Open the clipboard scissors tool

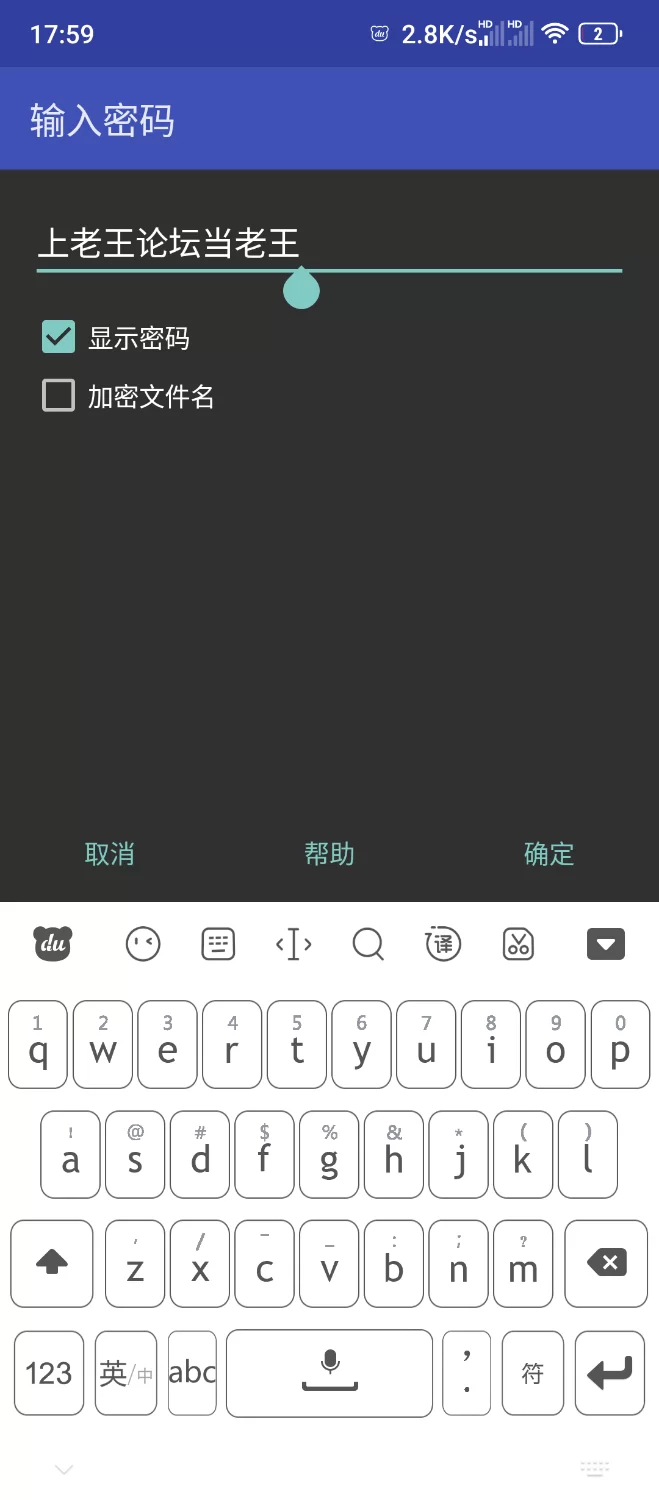(x=518, y=943)
